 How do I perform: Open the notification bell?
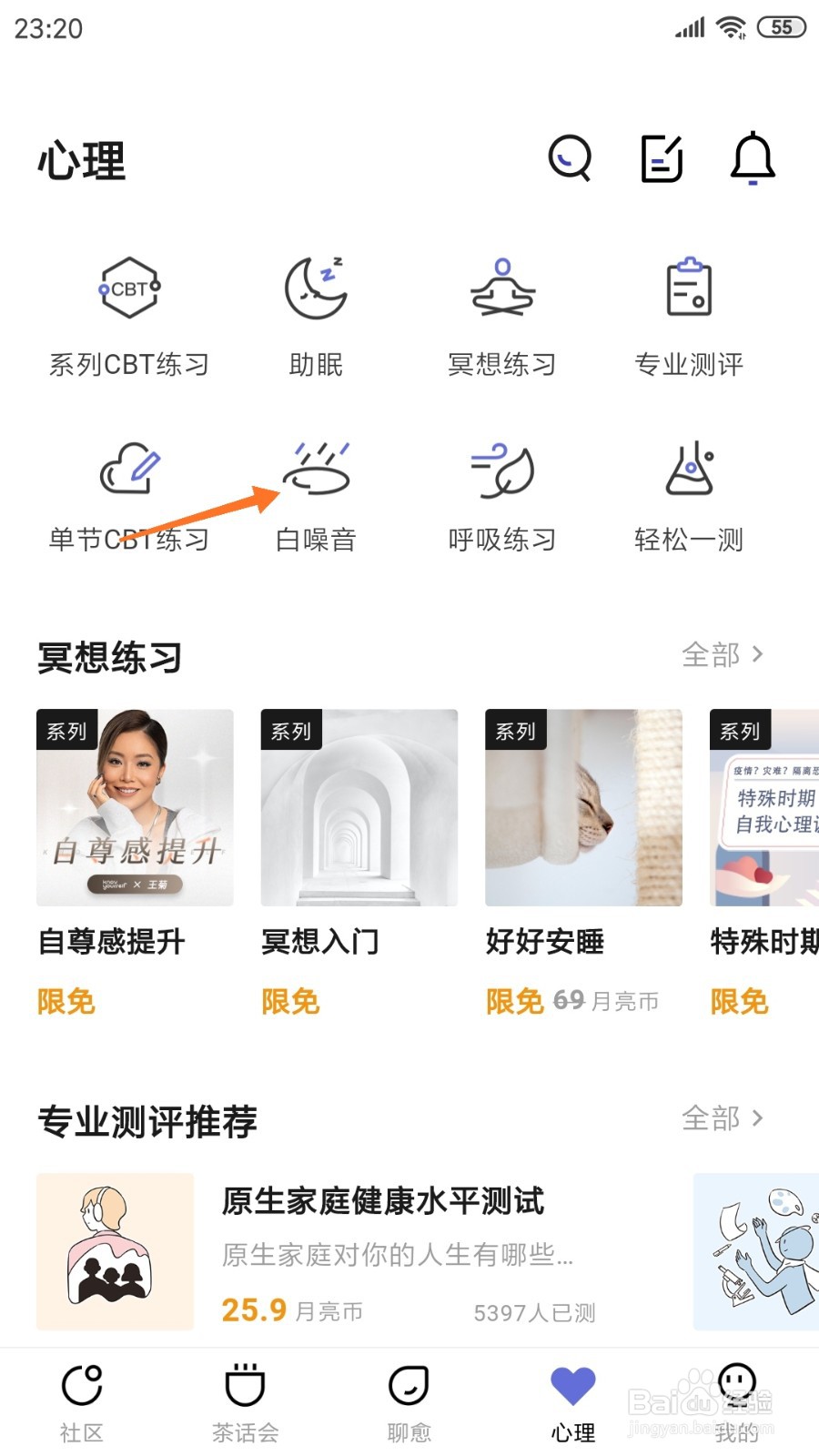751,157
